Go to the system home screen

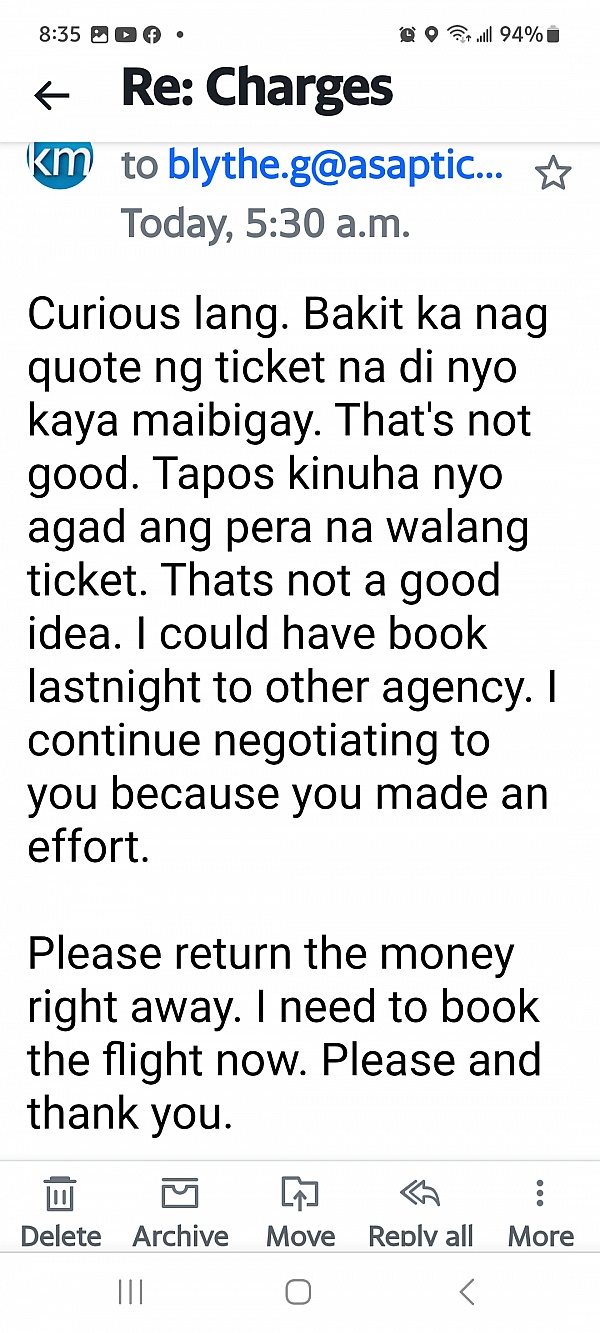point(298,1292)
